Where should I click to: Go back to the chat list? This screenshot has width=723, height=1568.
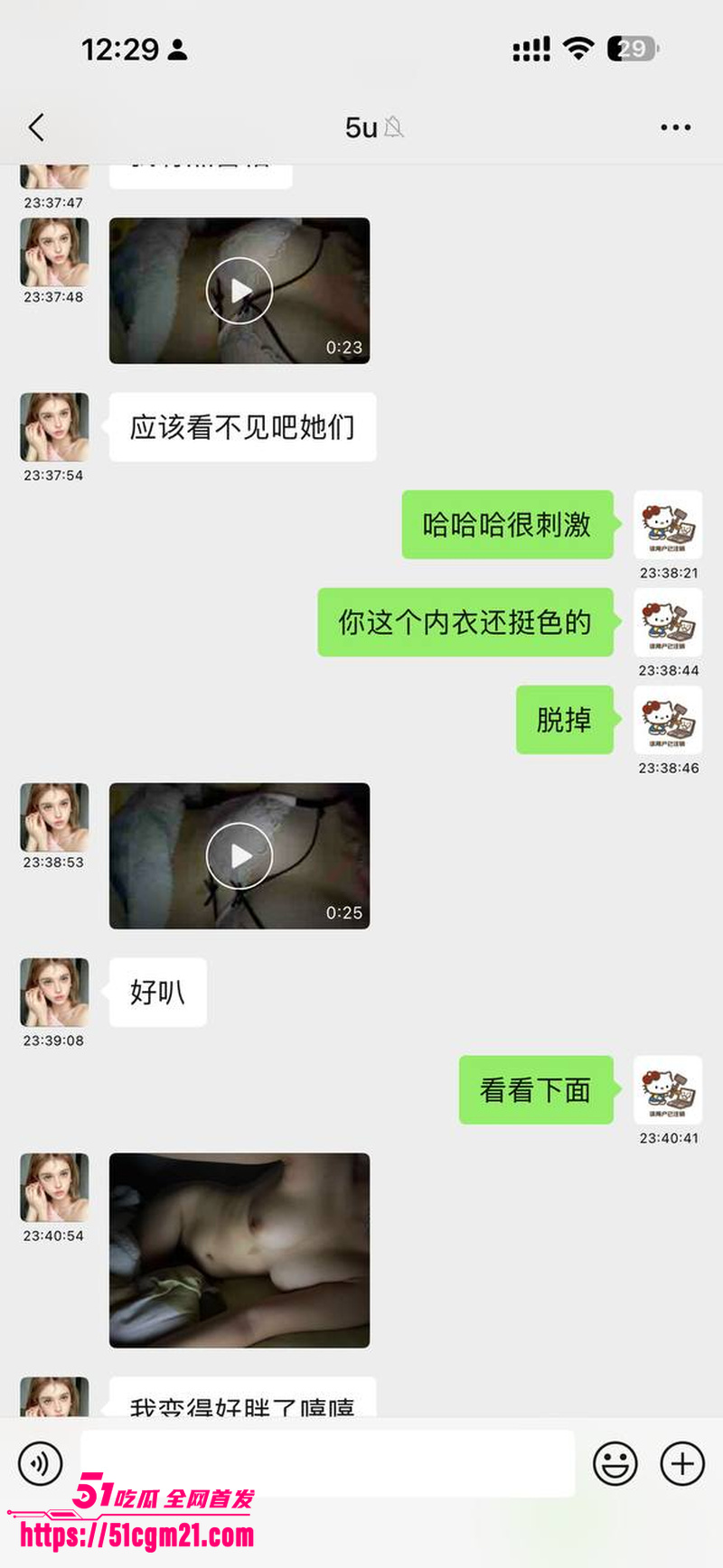(x=36, y=127)
